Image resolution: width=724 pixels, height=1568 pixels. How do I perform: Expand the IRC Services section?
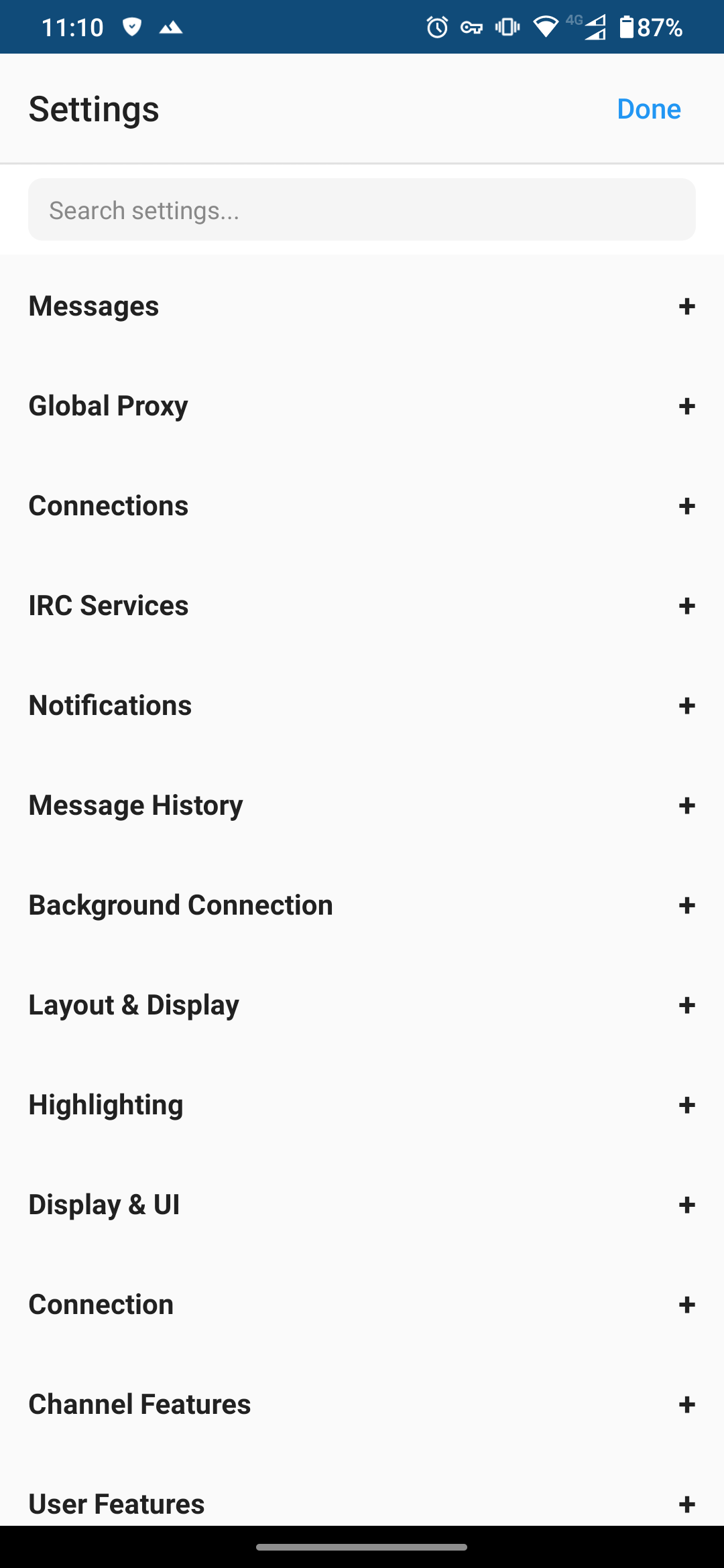[686, 606]
